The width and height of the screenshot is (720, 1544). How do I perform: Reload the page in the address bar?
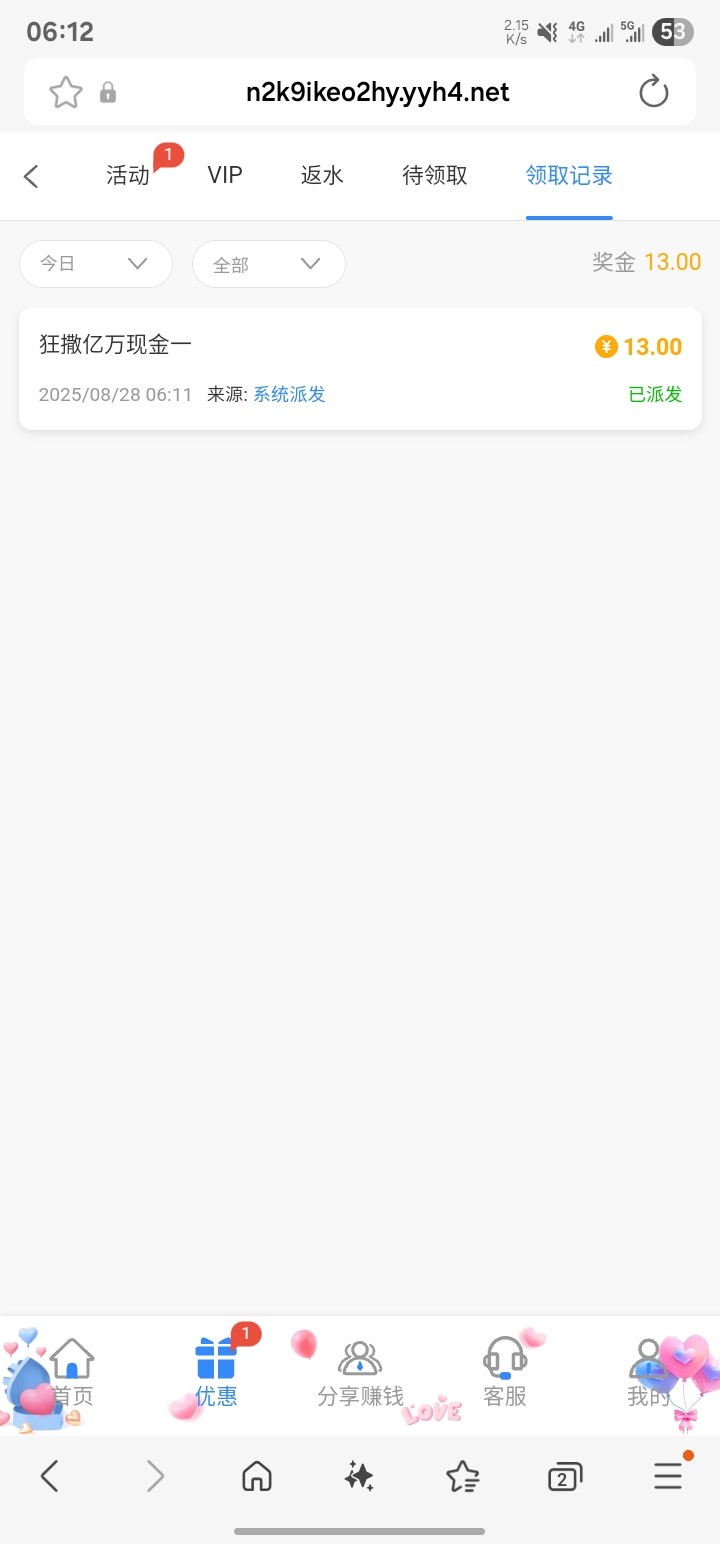pyautogui.click(x=653, y=92)
